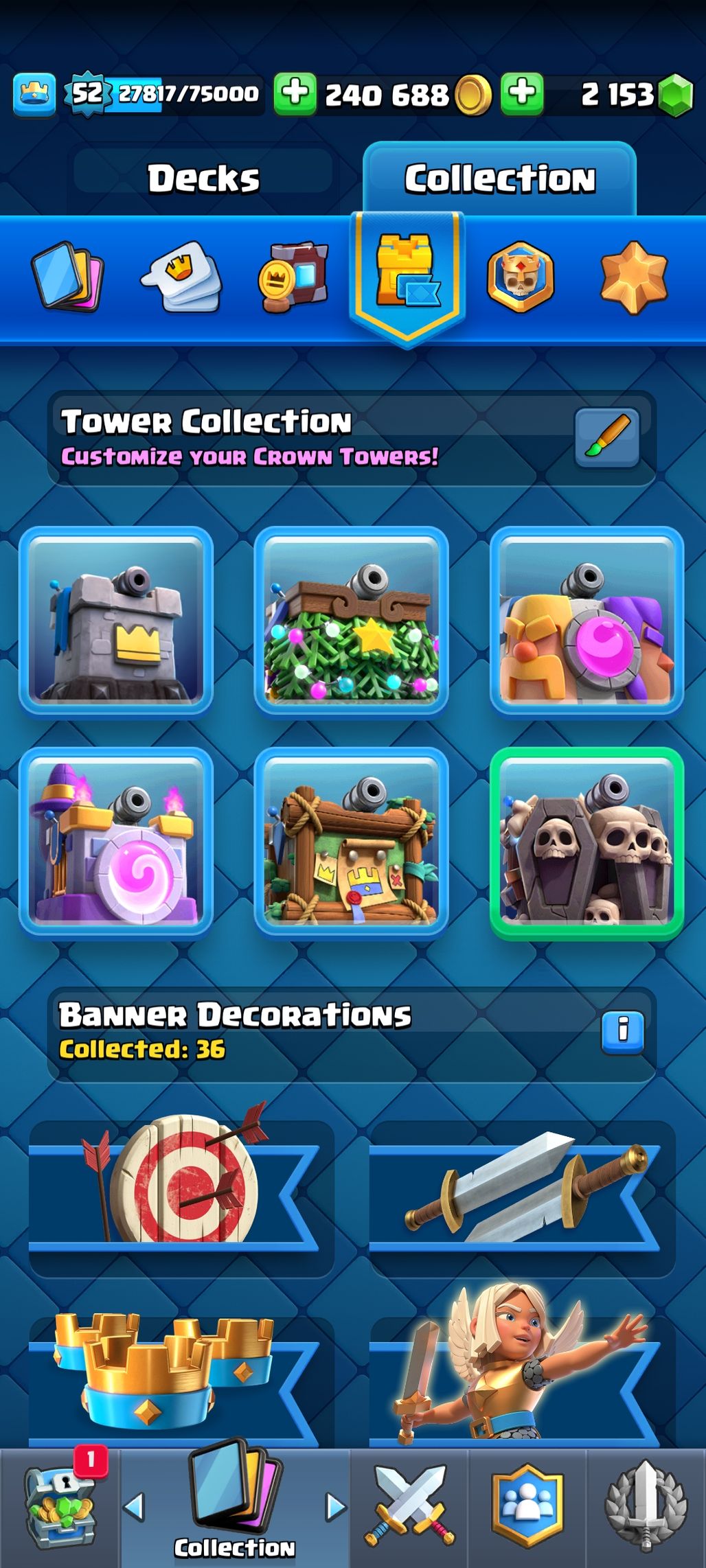Viewport: 706px width, 1568px height.
Task: Open the star points section
Action: tap(633, 276)
